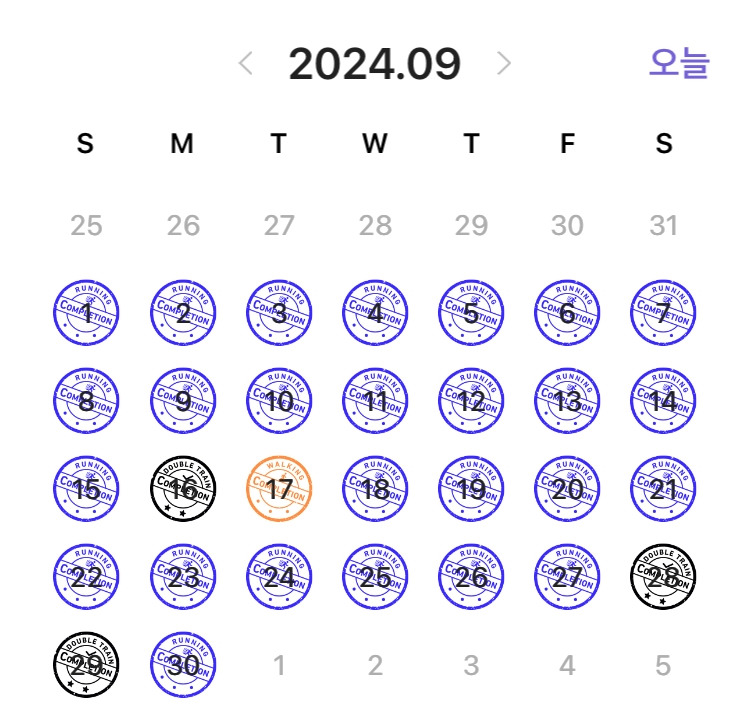750x714 pixels.
Task: Select grayed-out October 5
Action: point(663,665)
